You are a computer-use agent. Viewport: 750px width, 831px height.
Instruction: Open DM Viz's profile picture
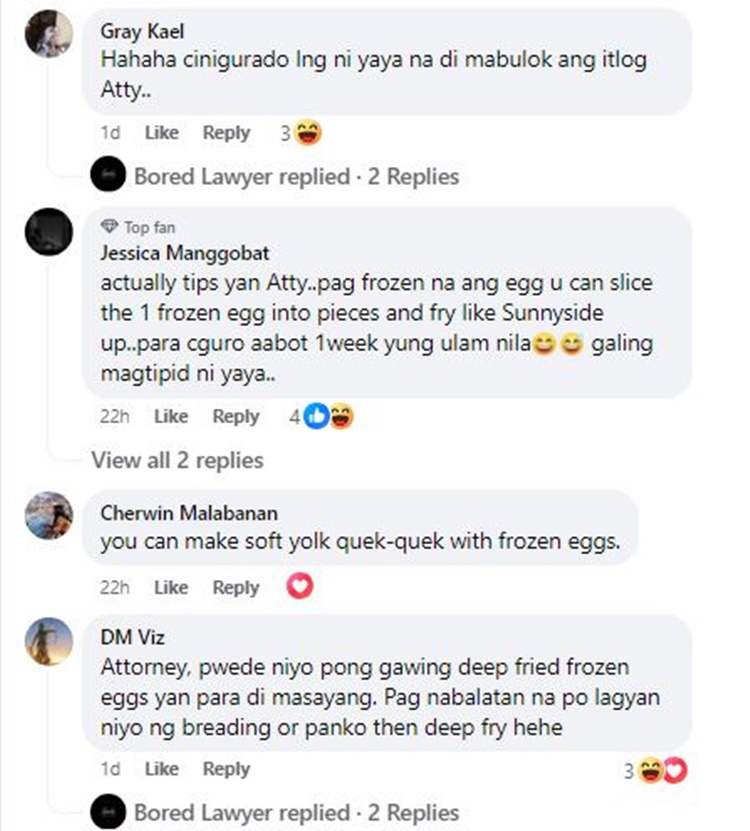tap(49, 641)
